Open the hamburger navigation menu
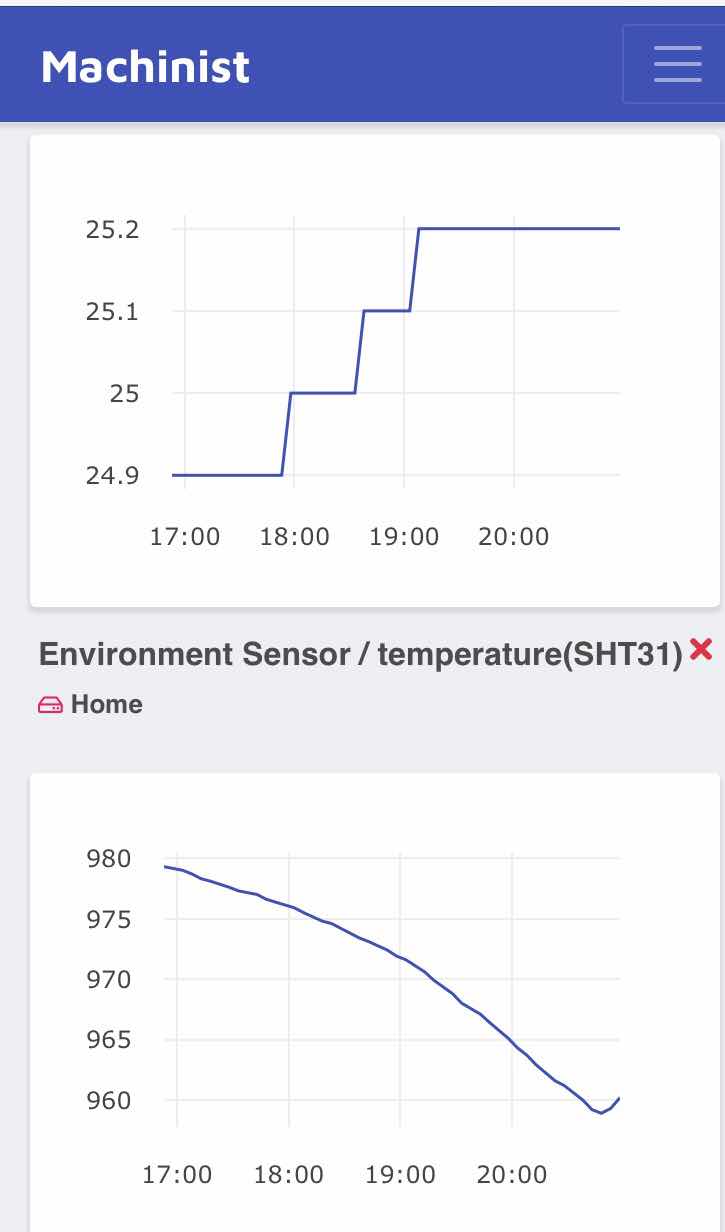The width and height of the screenshot is (725, 1232). [x=677, y=65]
